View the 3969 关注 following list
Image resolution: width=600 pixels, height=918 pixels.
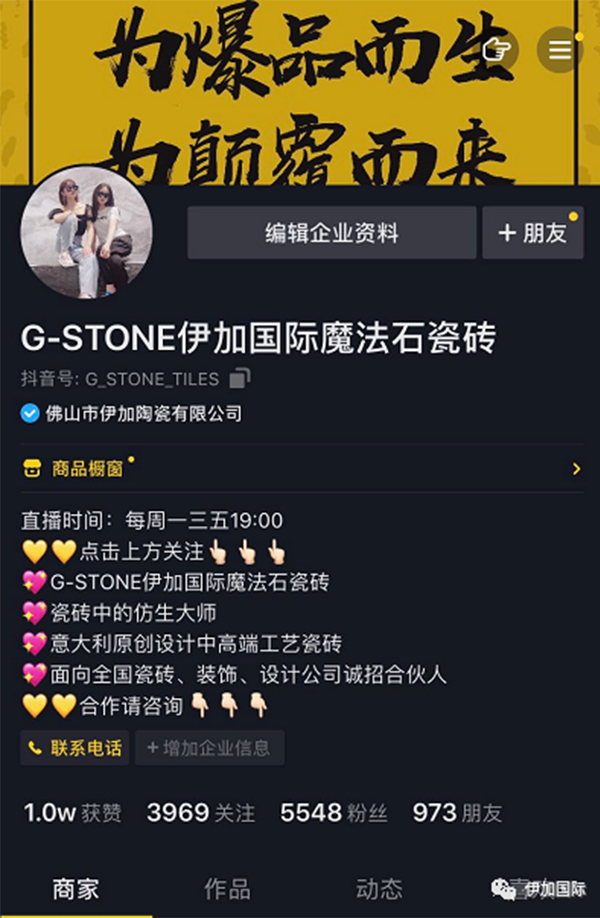[200, 812]
